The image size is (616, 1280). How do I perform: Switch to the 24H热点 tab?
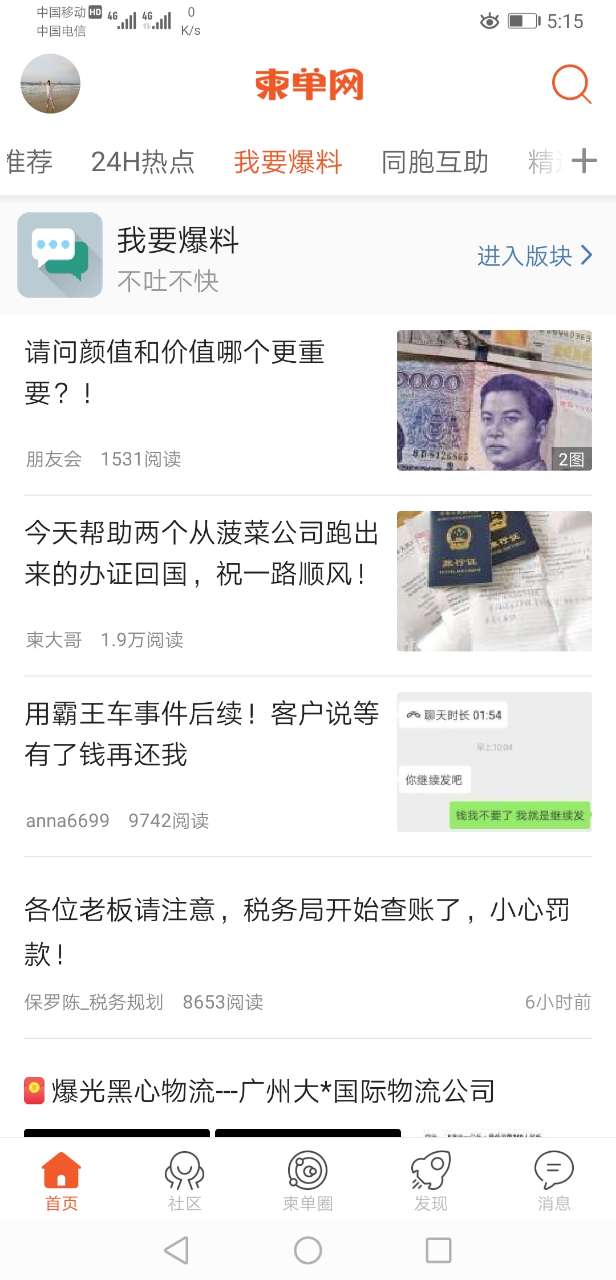click(x=142, y=161)
